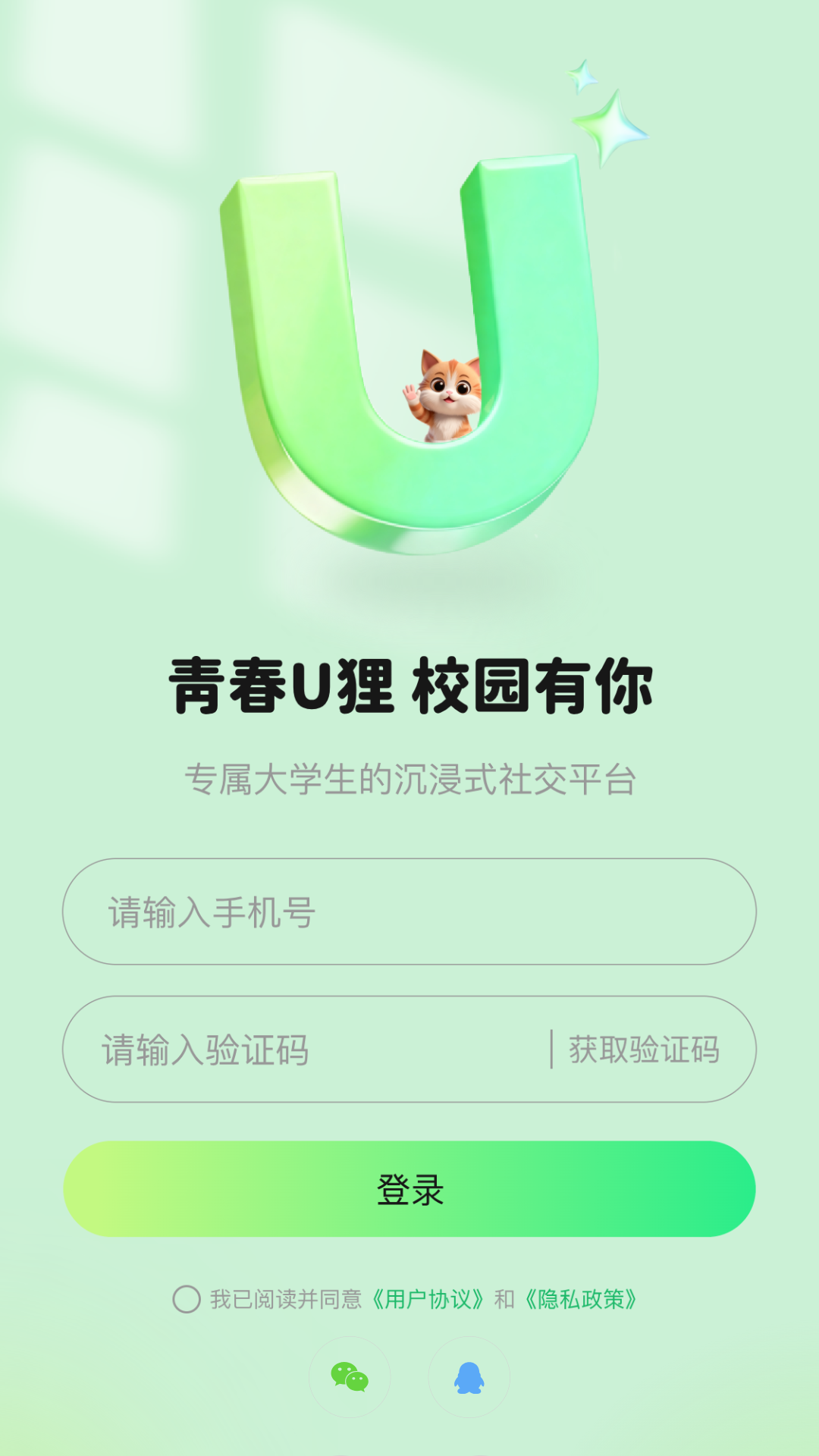Open WeChat authorization via its green icon
The width and height of the screenshot is (819, 1456).
pos(349,1378)
